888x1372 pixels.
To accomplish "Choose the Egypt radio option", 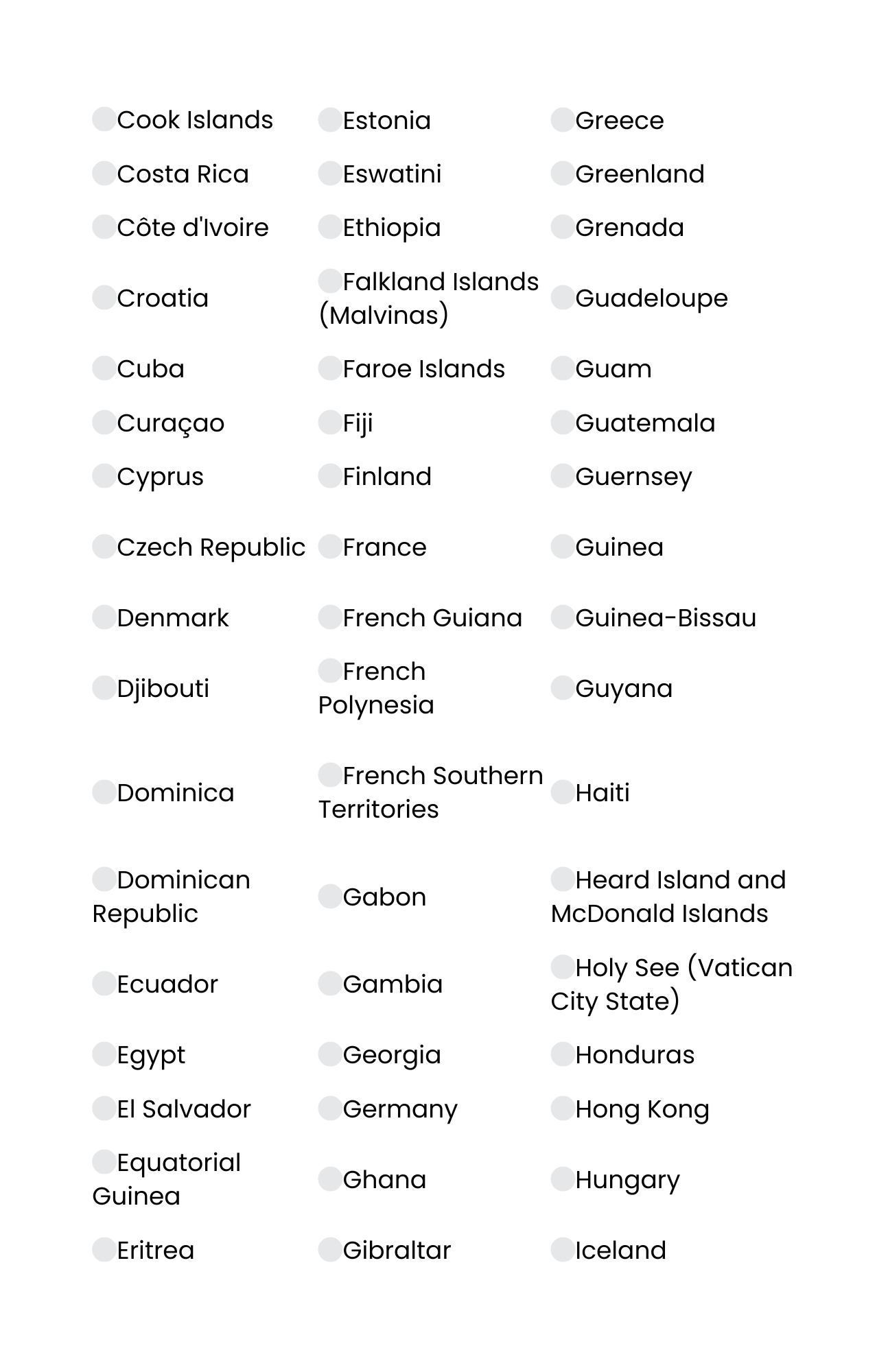I will click(x=104, y=1054).
